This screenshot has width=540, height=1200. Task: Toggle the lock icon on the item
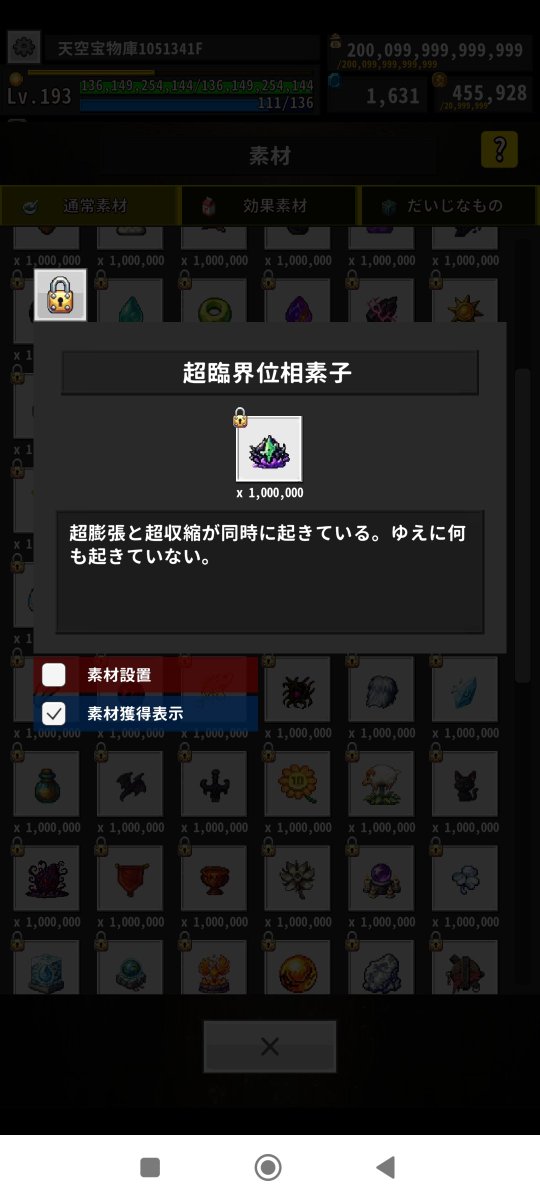coord(61,295)
